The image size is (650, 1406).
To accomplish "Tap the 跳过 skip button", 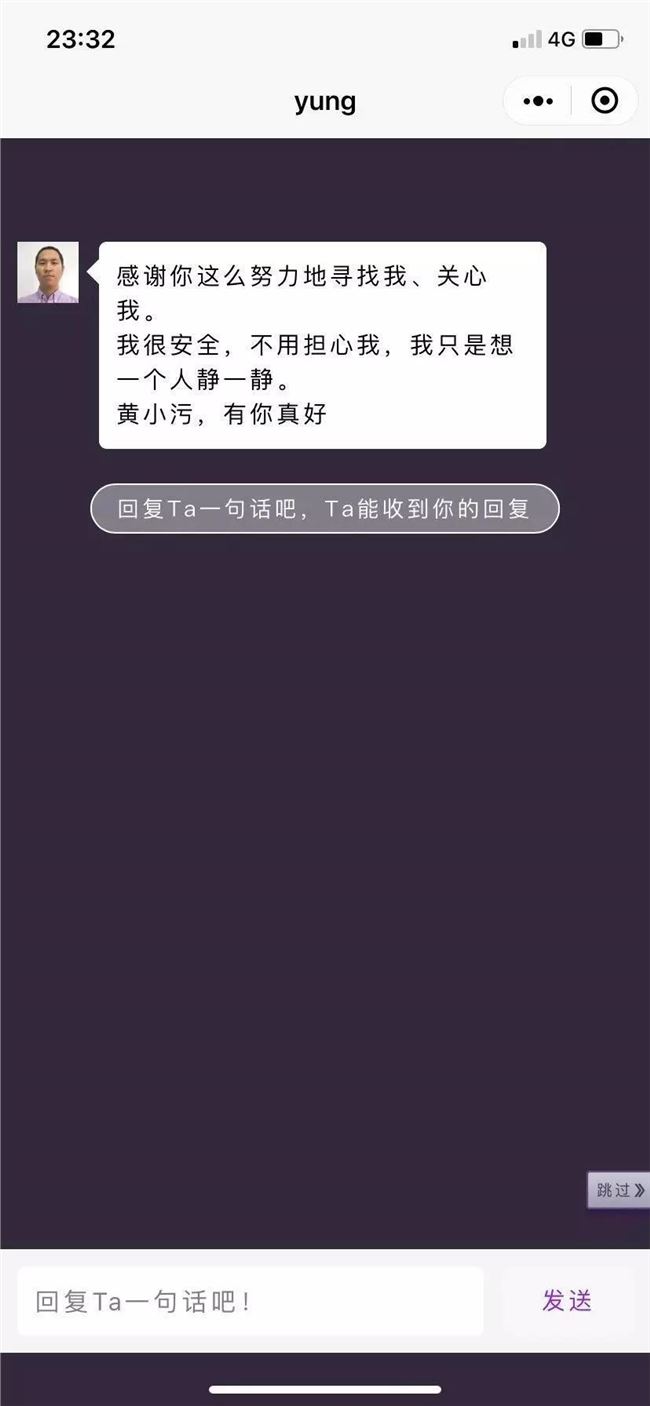I will (617, 1190).
